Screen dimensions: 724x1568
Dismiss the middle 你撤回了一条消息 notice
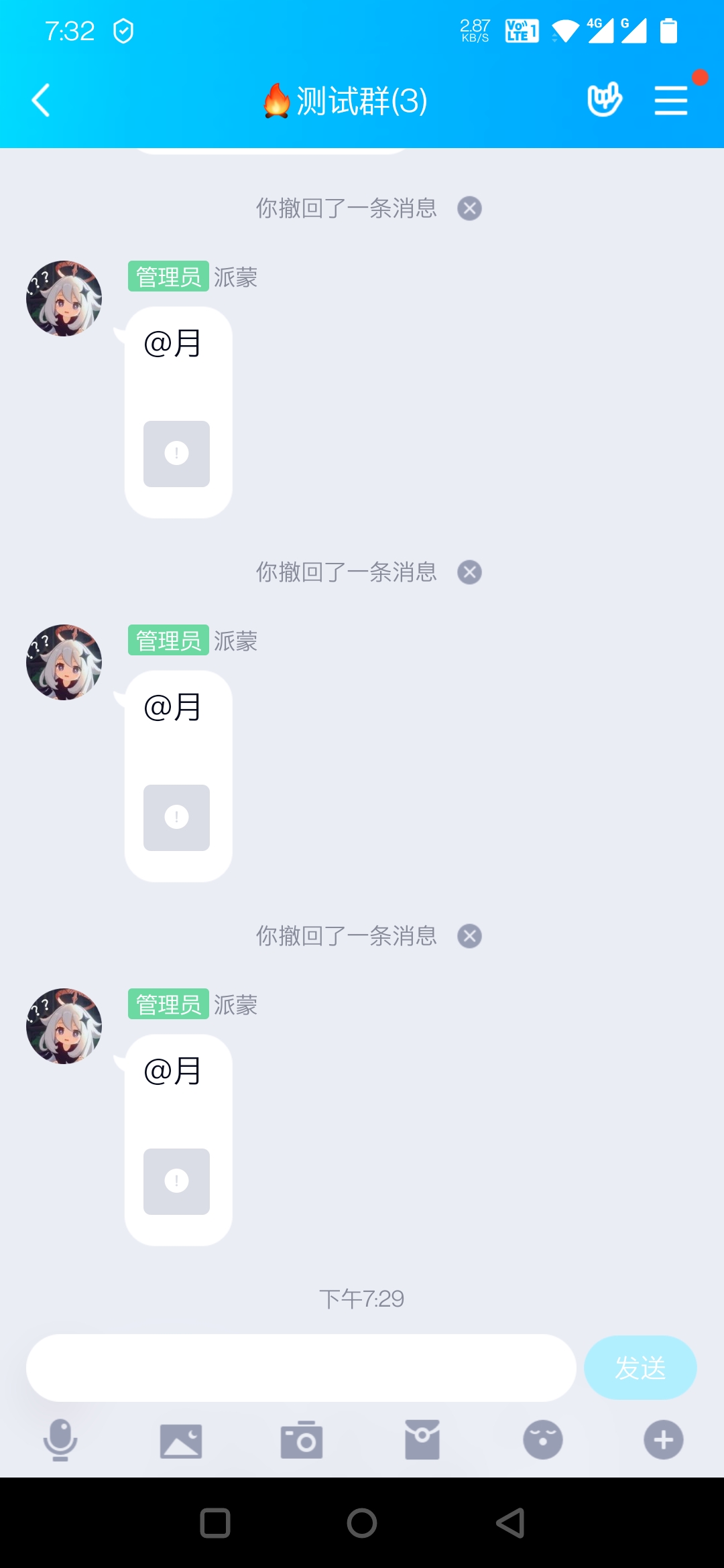(469, 571)
